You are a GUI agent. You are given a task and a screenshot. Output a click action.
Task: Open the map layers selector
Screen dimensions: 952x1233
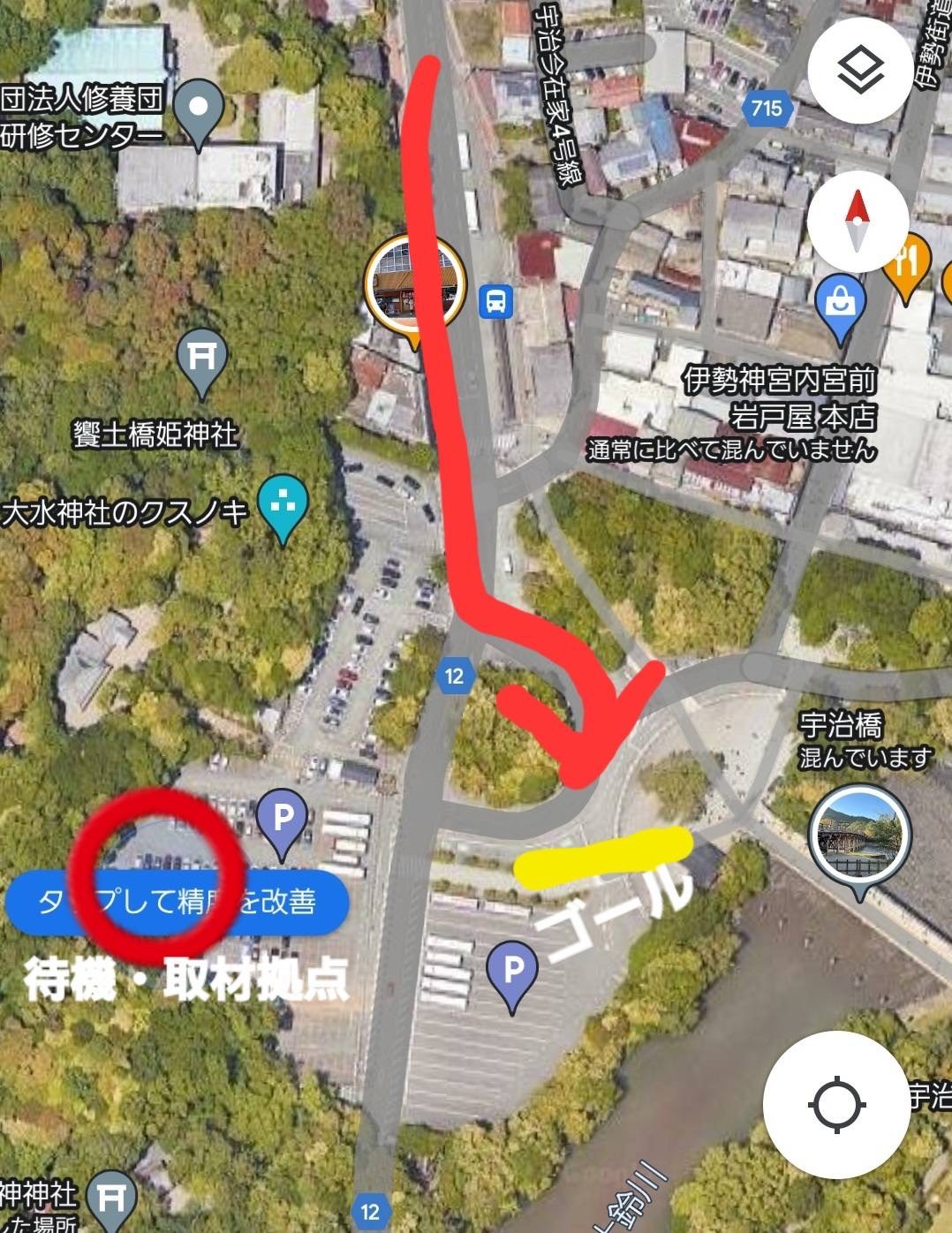click(x=859, y=71)
